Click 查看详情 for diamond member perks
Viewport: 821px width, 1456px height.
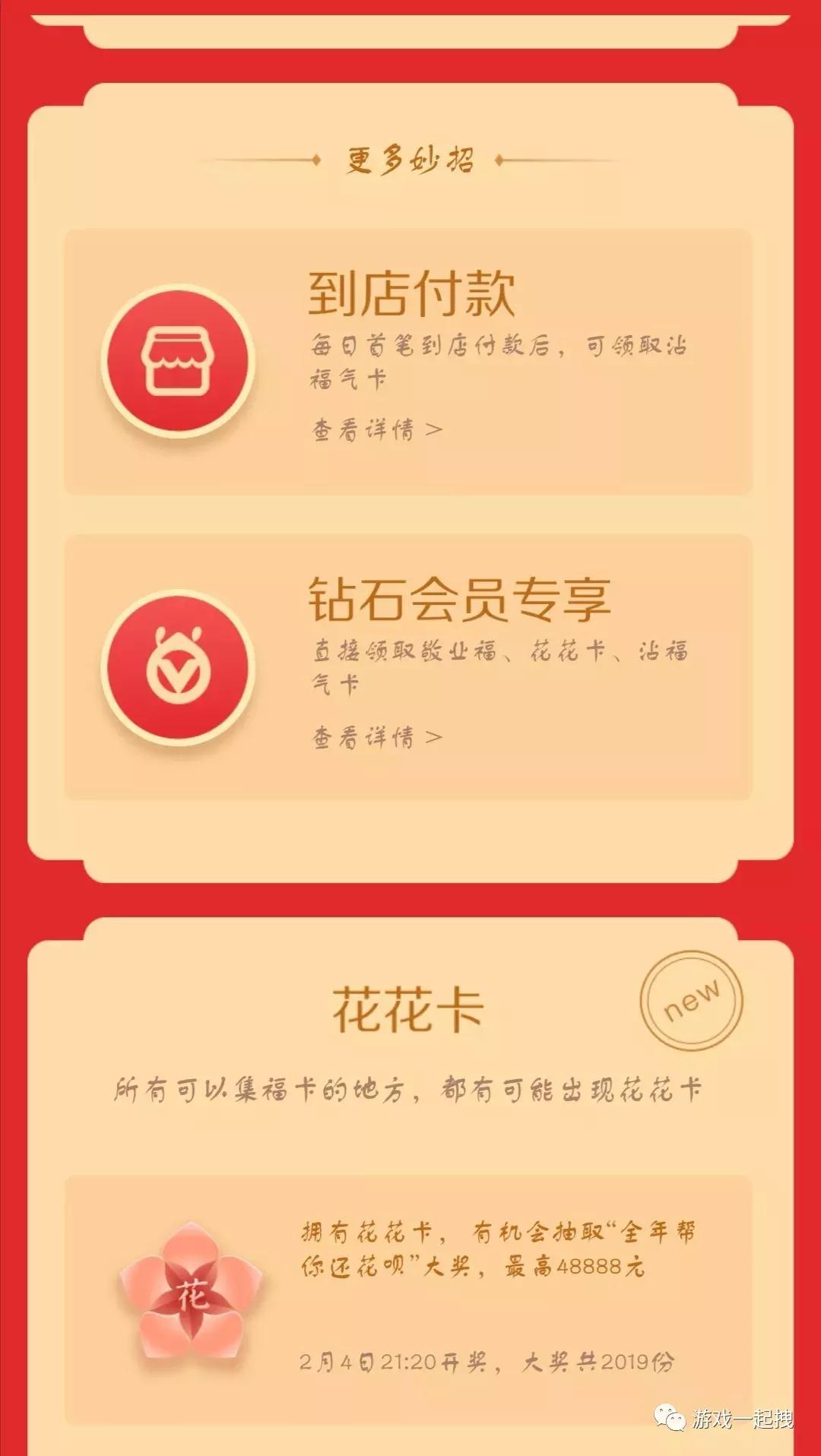370,736
